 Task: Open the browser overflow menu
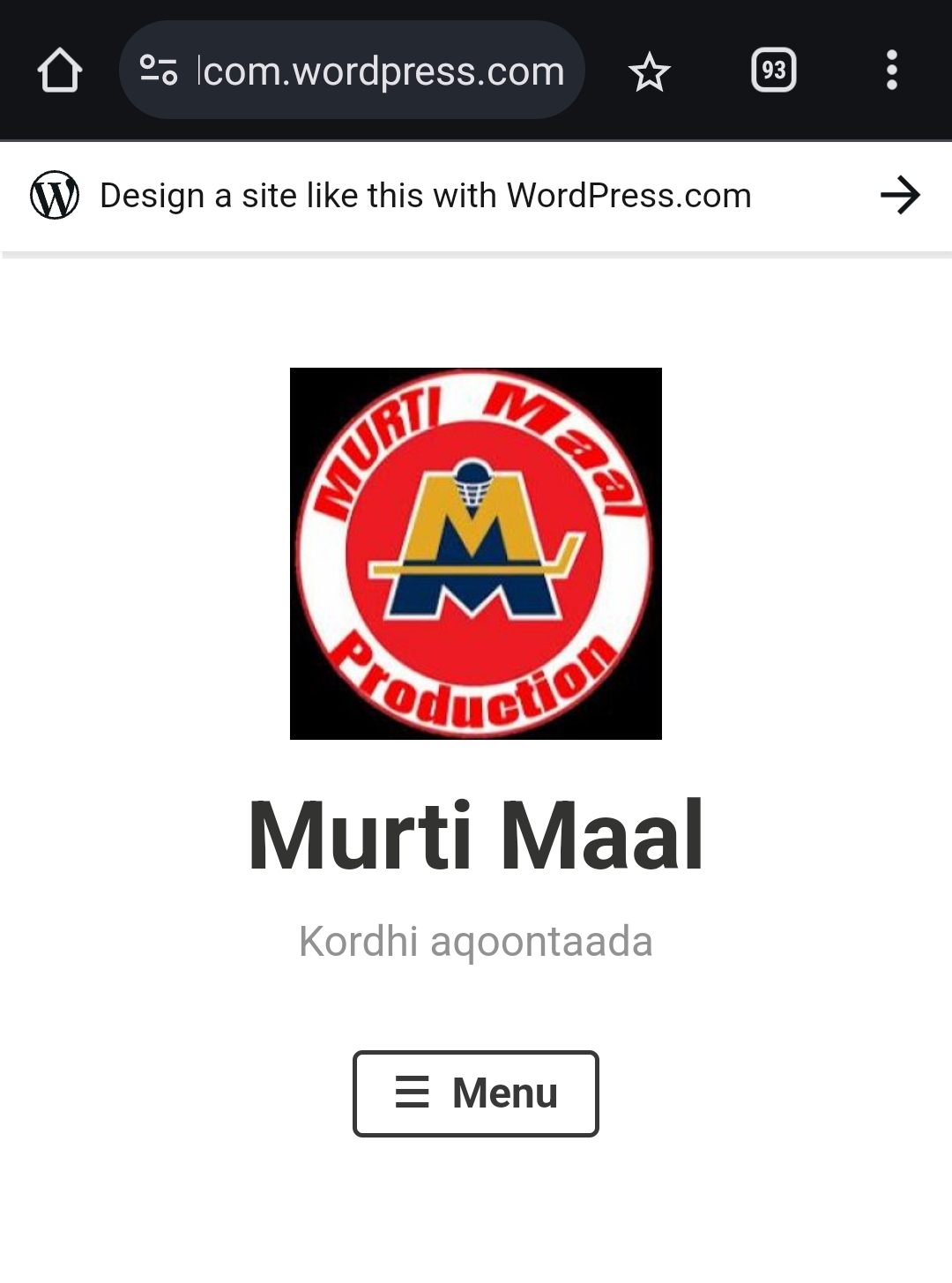tap(891, 71)
